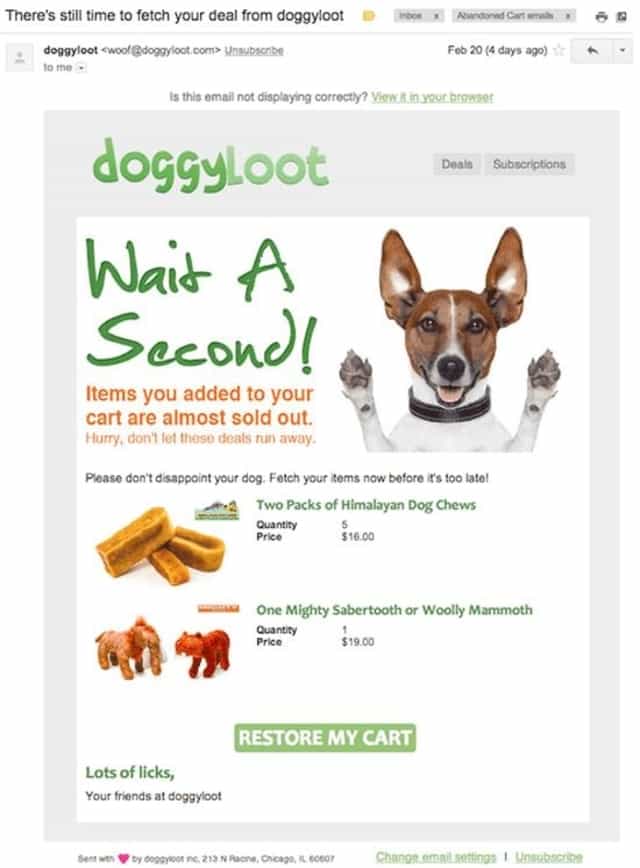Open the email in a new window
640x868 pixels.
point(621,18)
